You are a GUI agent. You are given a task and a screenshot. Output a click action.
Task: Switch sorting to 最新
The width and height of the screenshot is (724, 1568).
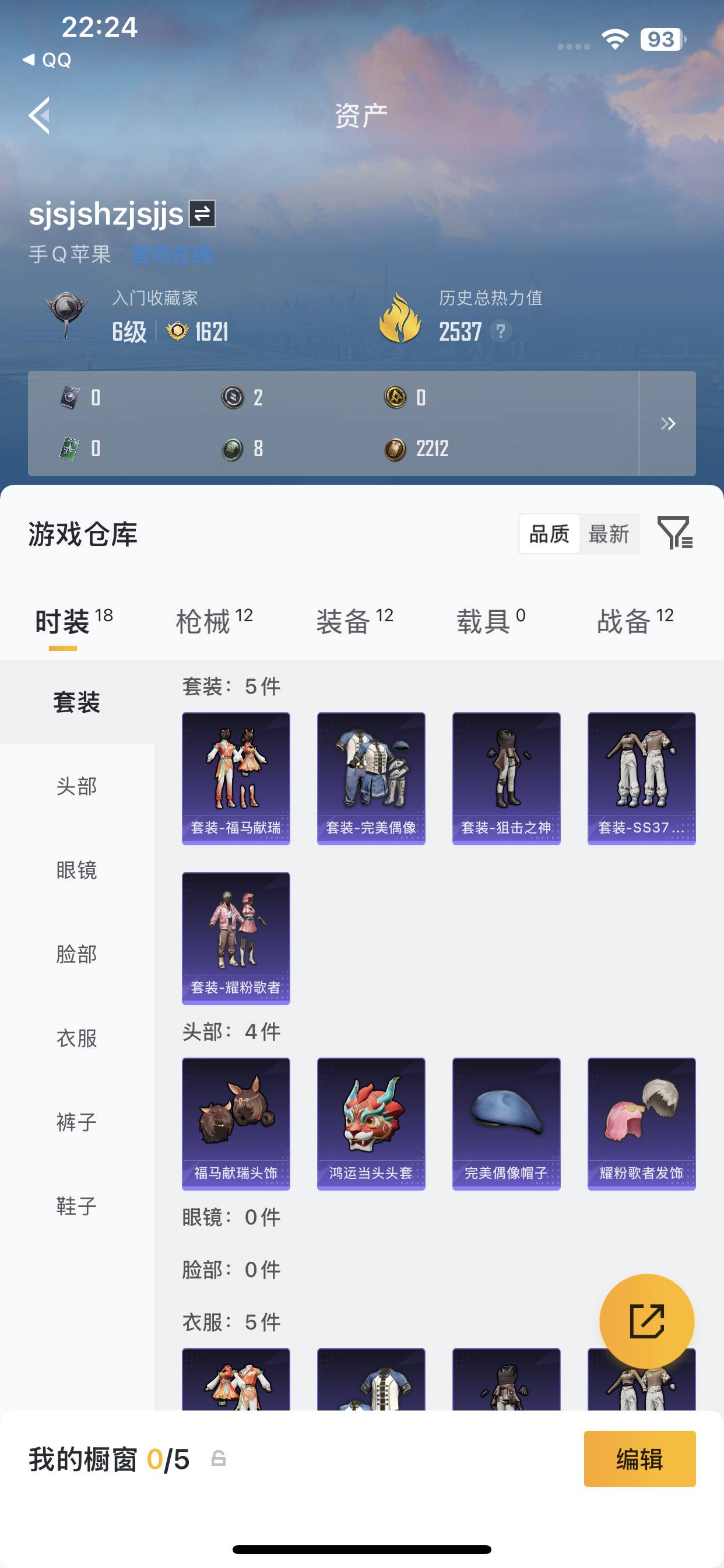click(x=610, y=534)
